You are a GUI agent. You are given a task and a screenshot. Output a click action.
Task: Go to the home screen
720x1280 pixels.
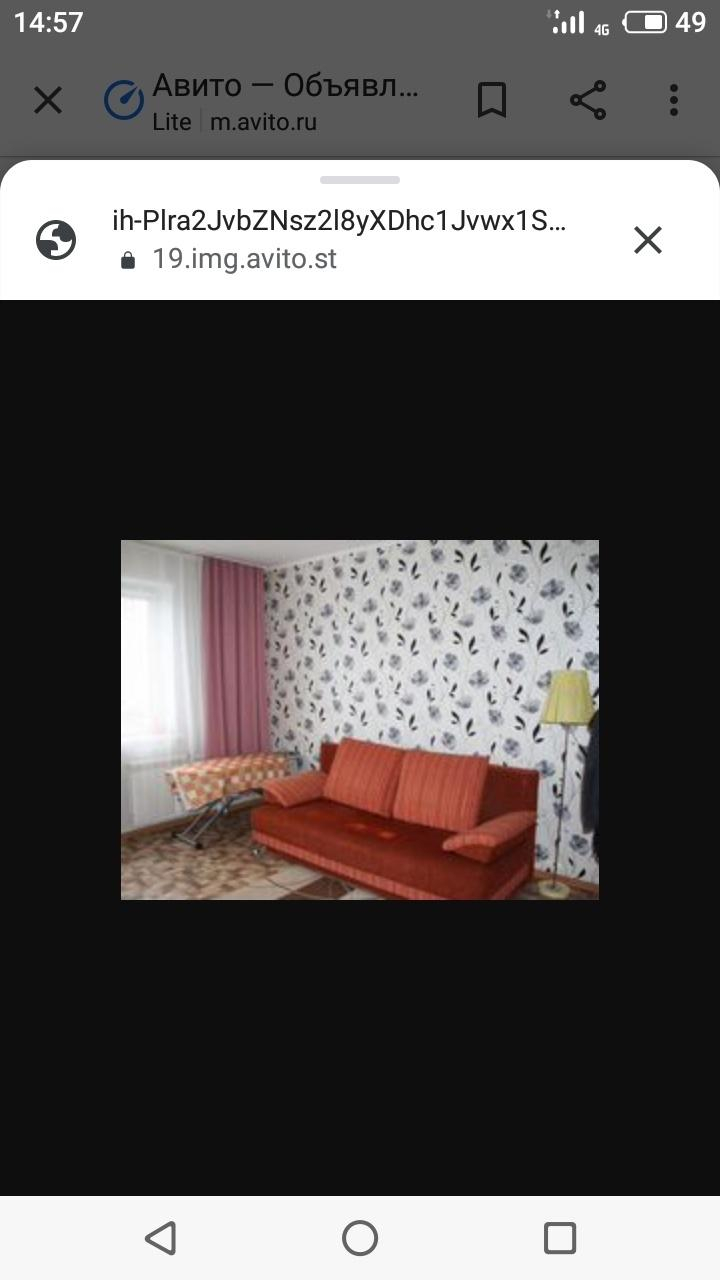(360, 1238)
